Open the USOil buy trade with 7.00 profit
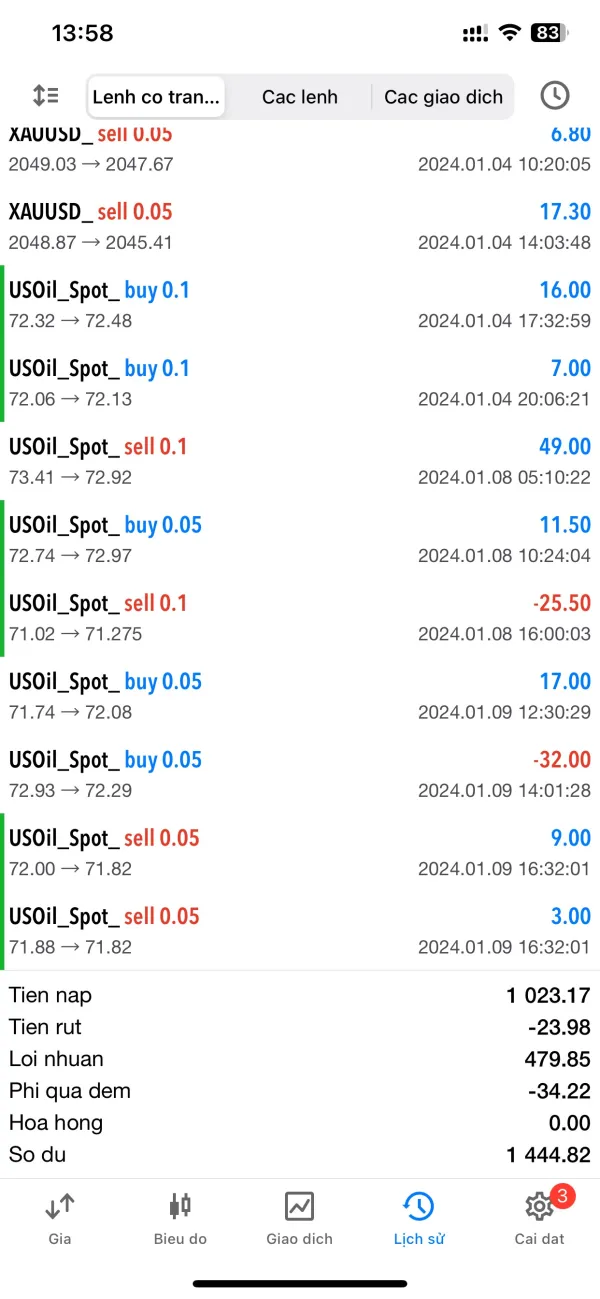The width and height of the screenshot is (600, 1299). click(300, 382)
